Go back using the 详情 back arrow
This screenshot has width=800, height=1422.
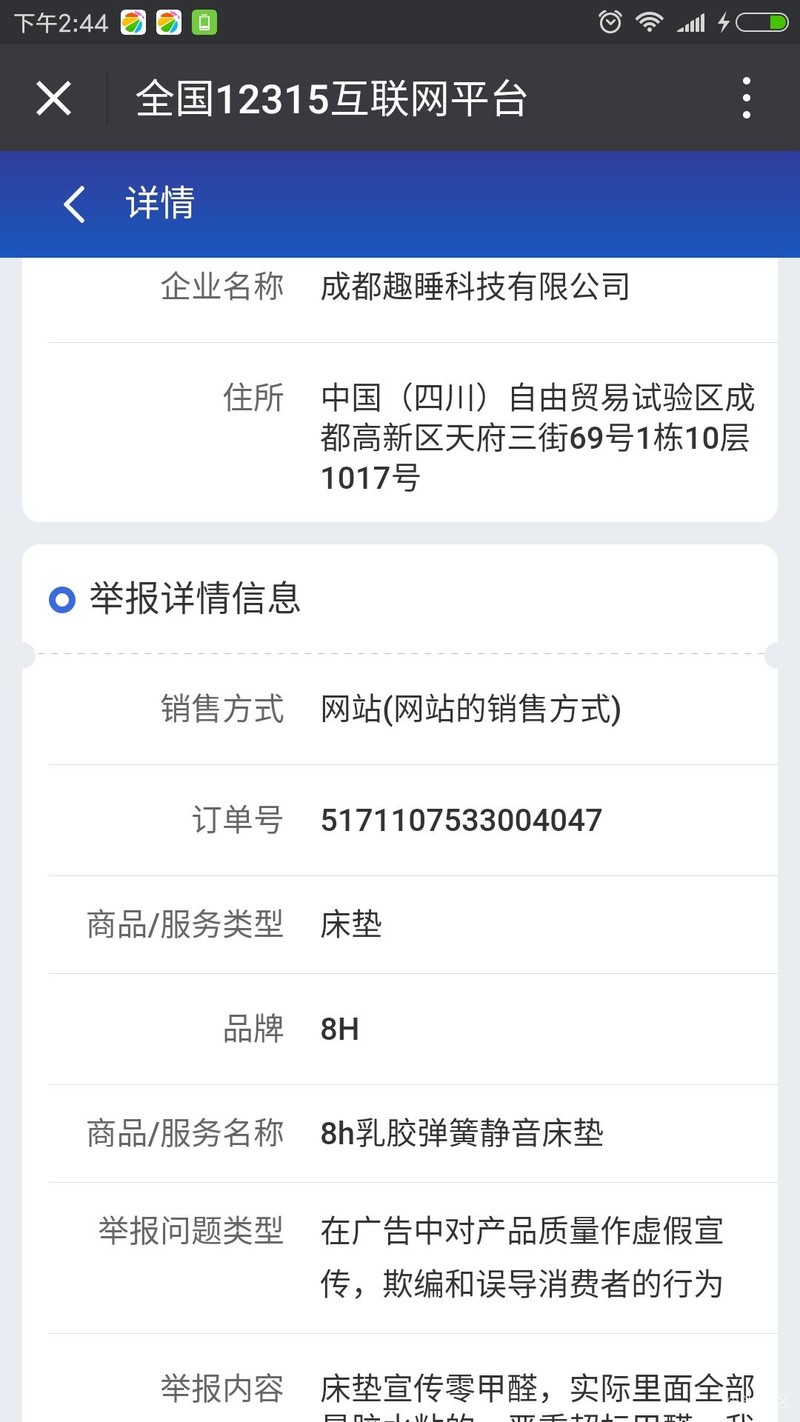(72, 204)
